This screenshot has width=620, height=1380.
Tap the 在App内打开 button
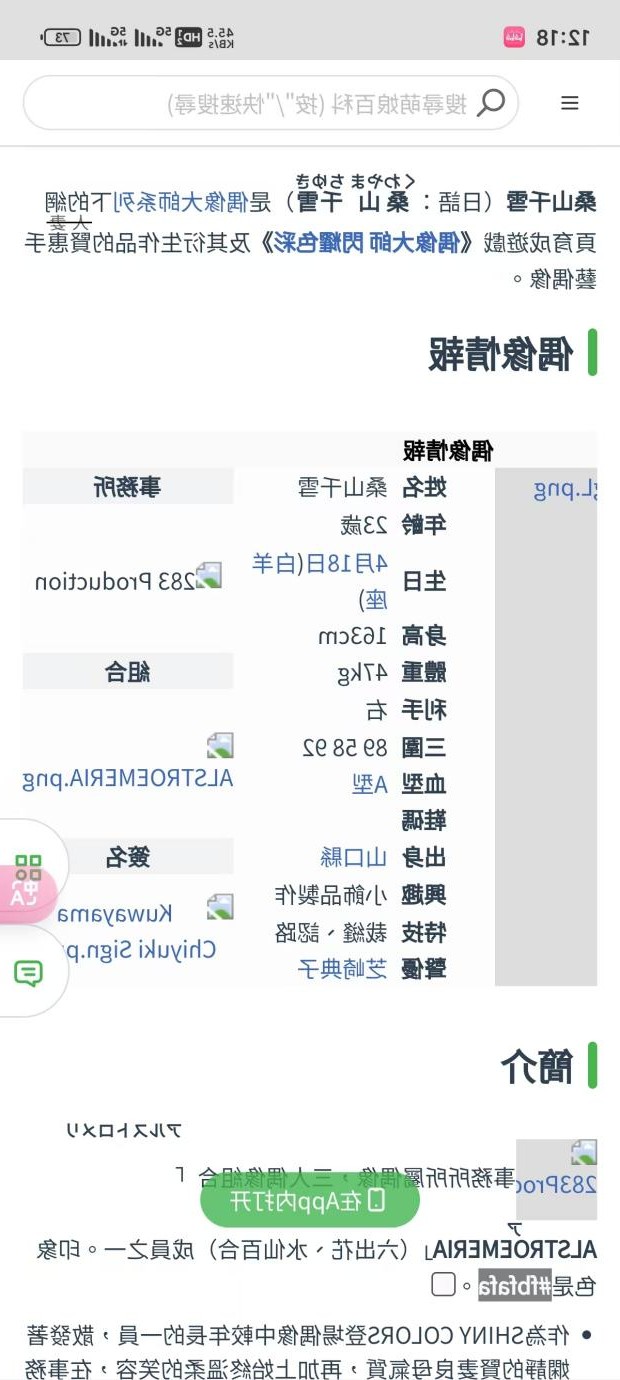click(309, 1200)
